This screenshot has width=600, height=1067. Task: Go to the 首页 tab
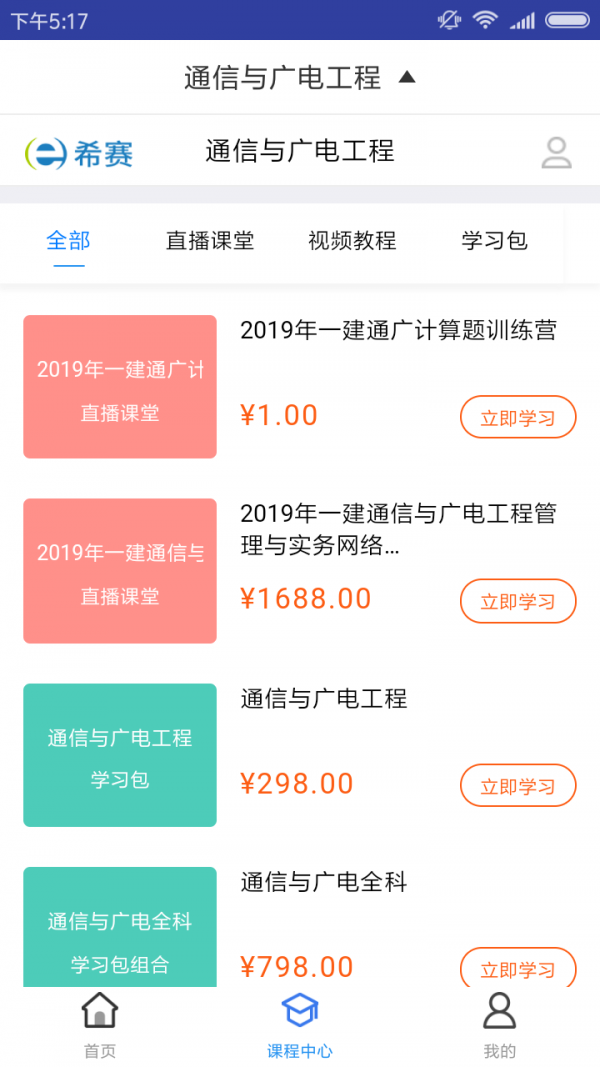coord(100,1027)
